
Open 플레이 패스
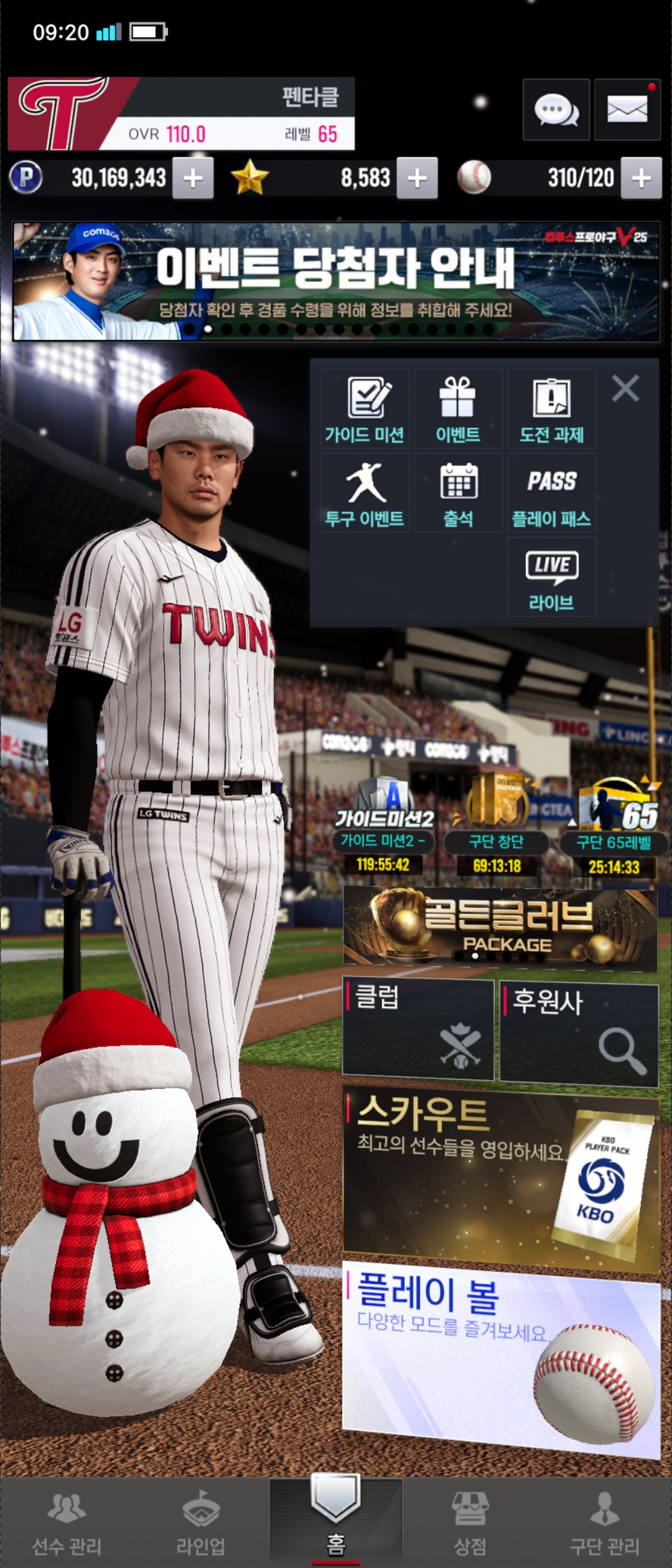(551, 493)
